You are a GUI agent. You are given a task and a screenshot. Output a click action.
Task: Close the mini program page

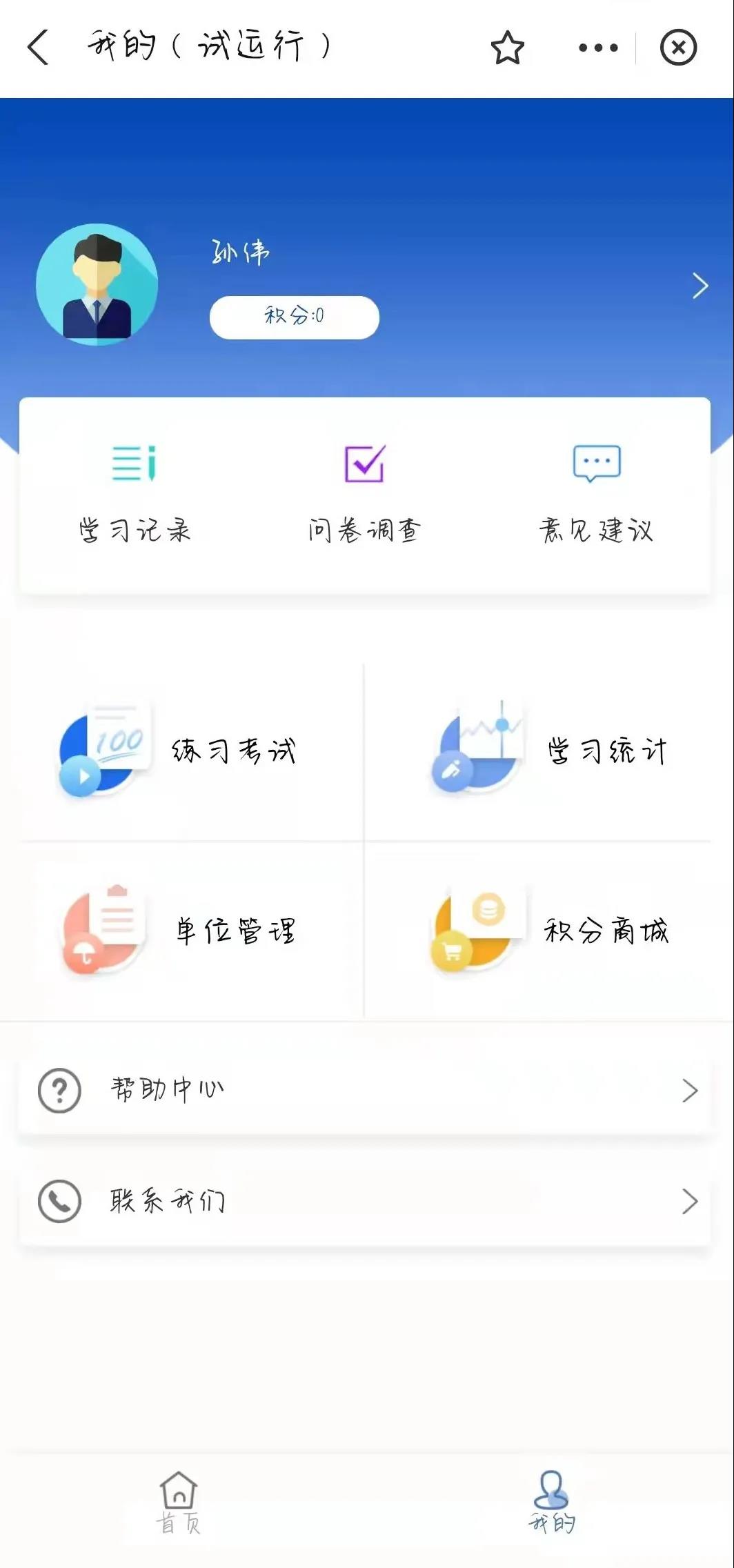coord(678,48)
